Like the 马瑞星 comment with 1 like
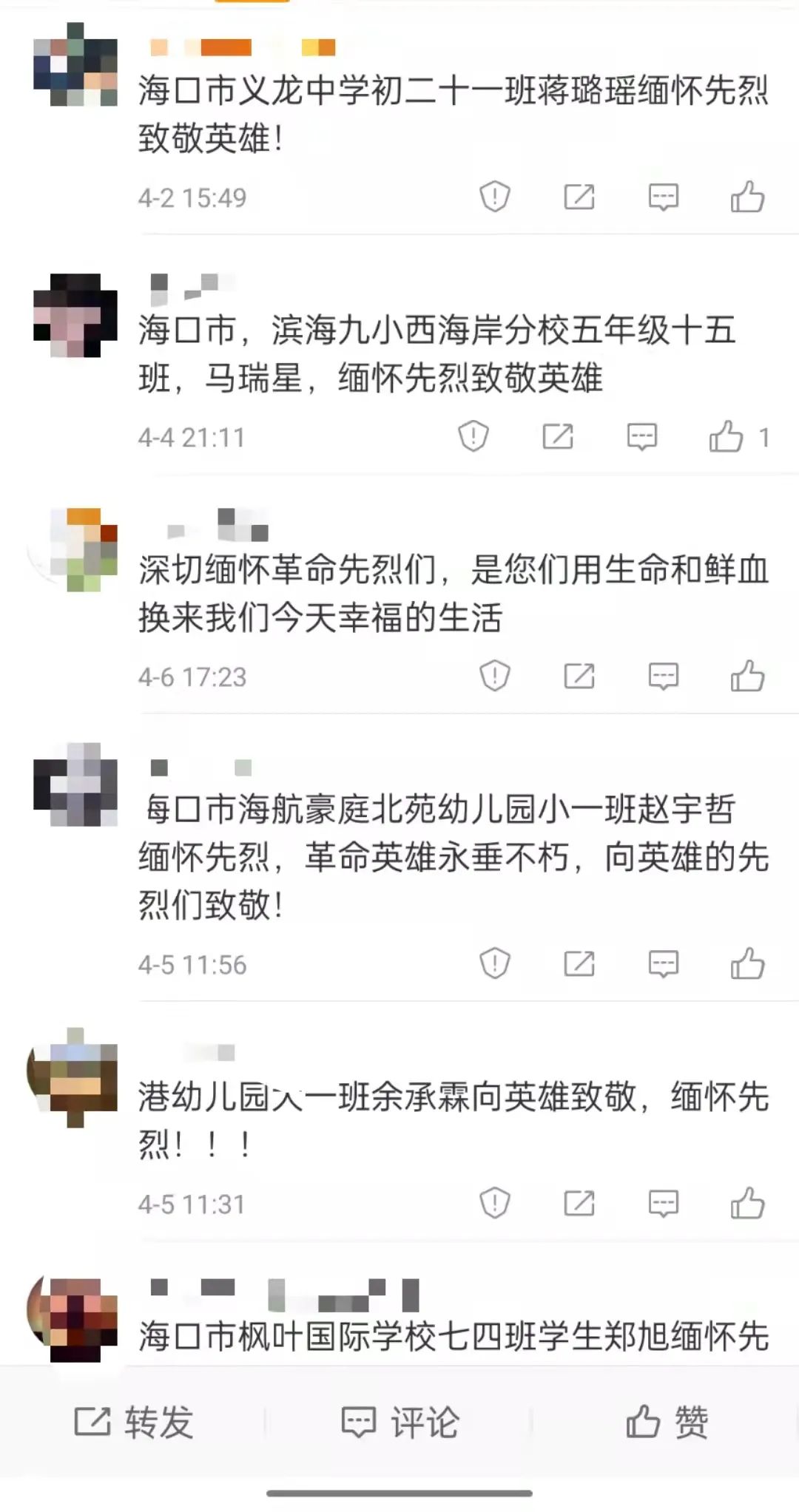 (726, 436)
